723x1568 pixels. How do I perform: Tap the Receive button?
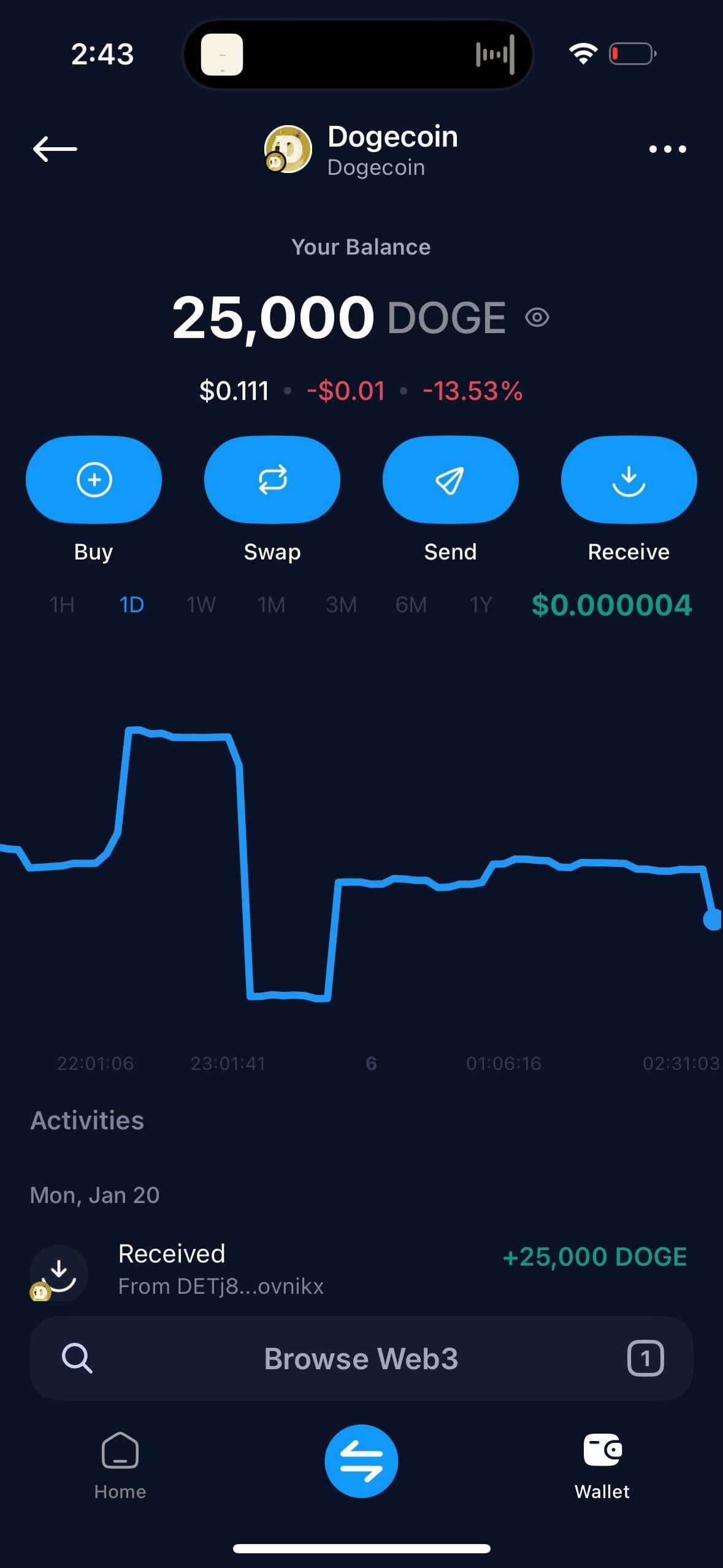coord(629,480)
